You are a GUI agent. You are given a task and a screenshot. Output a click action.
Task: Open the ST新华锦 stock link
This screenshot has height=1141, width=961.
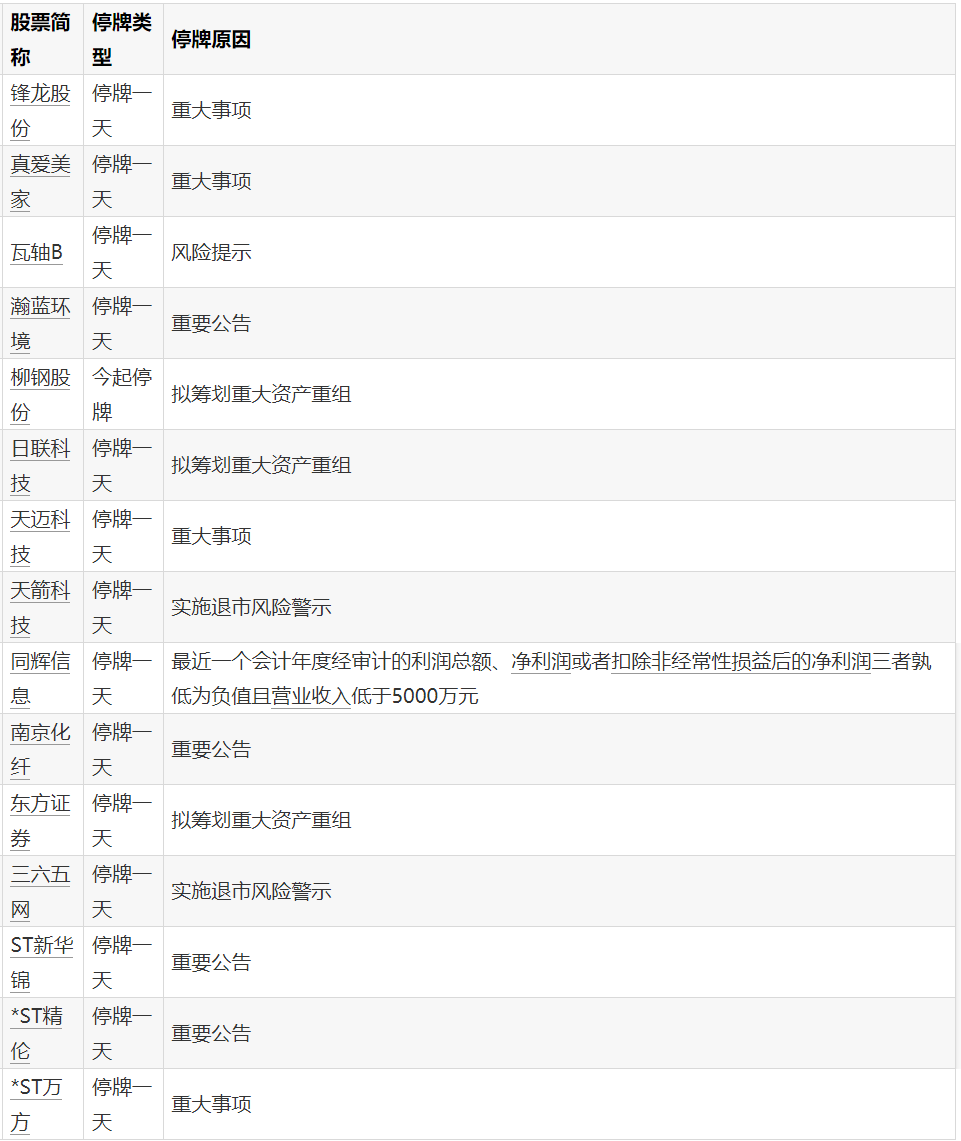tap(41, 946)
